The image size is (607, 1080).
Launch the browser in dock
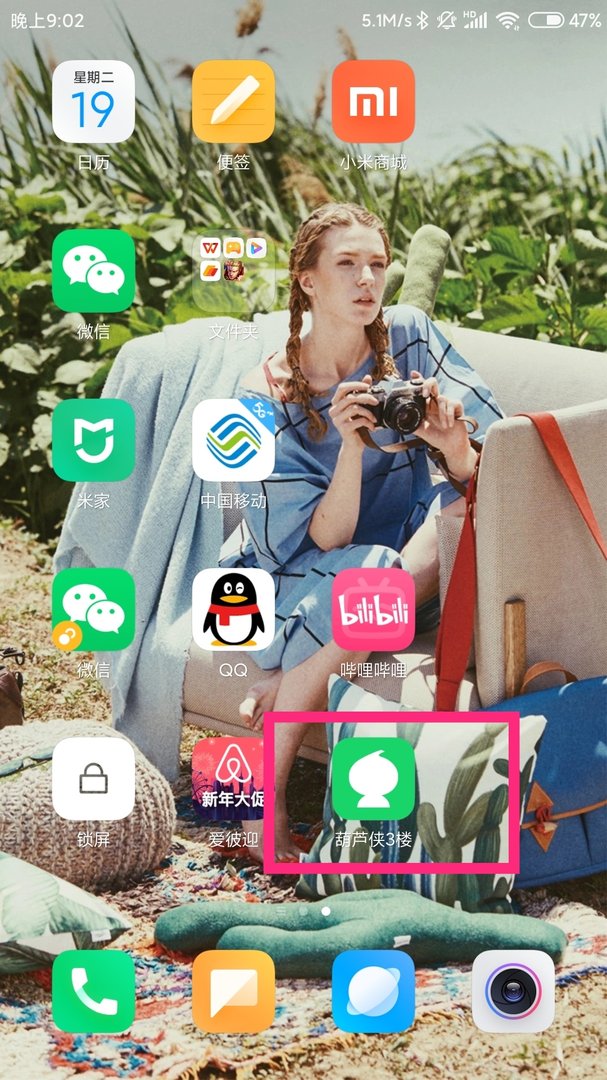coord(373,990)
